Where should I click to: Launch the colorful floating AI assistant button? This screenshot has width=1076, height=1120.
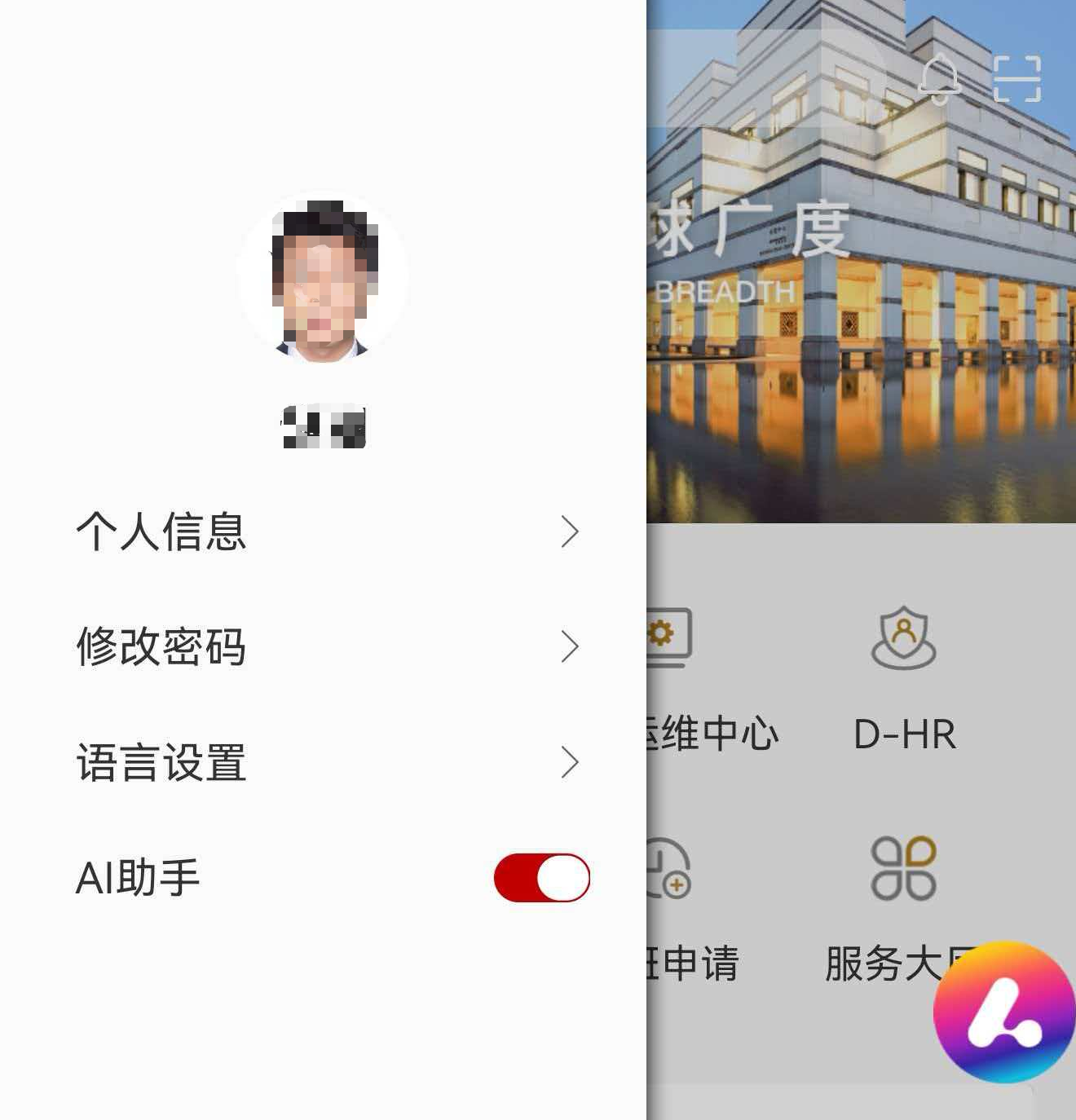pos(1004,1012)
